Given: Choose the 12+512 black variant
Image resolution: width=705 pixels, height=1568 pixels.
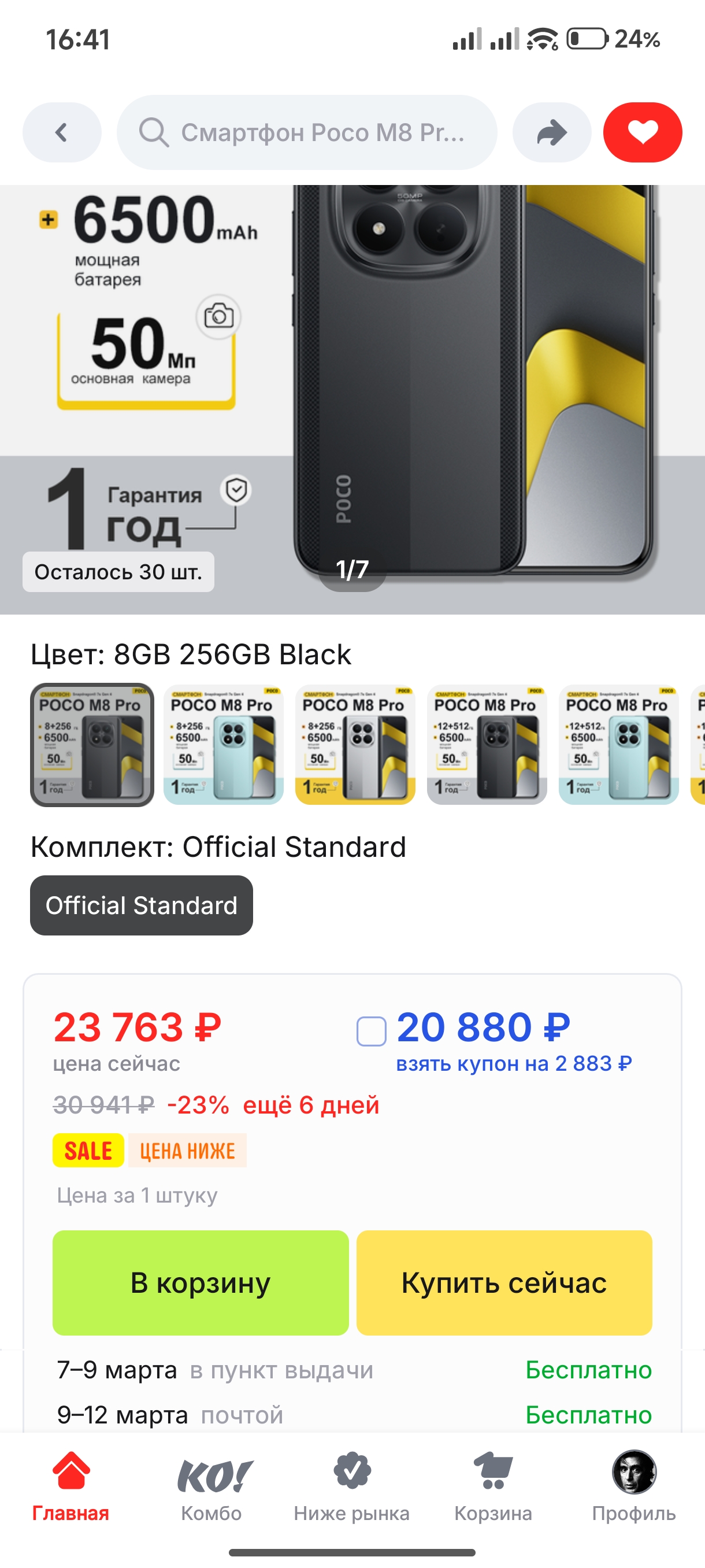Looking at the screenshot, I should (x=487, y=745).
